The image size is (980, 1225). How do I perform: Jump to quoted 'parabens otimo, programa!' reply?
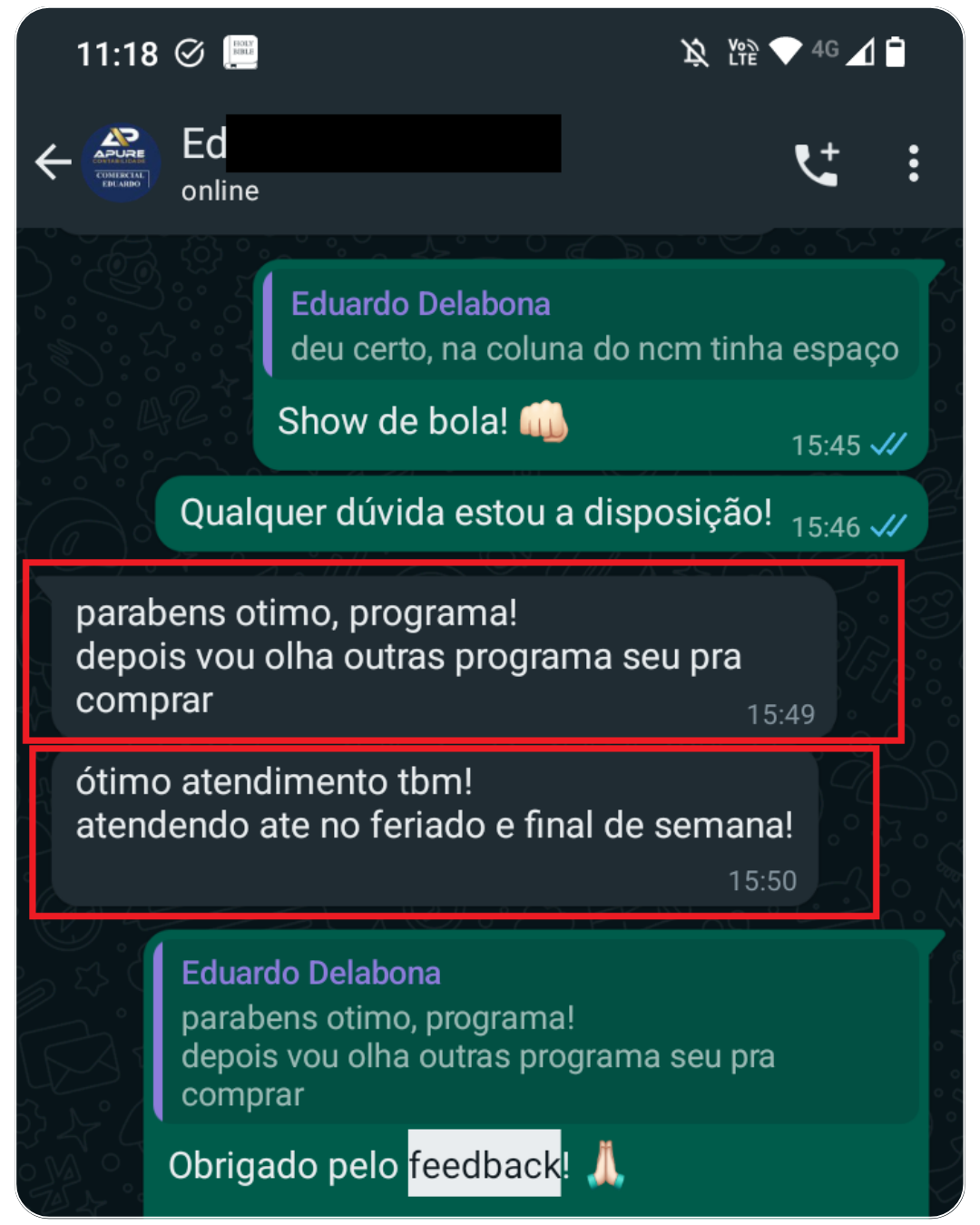click(535, 1034)
